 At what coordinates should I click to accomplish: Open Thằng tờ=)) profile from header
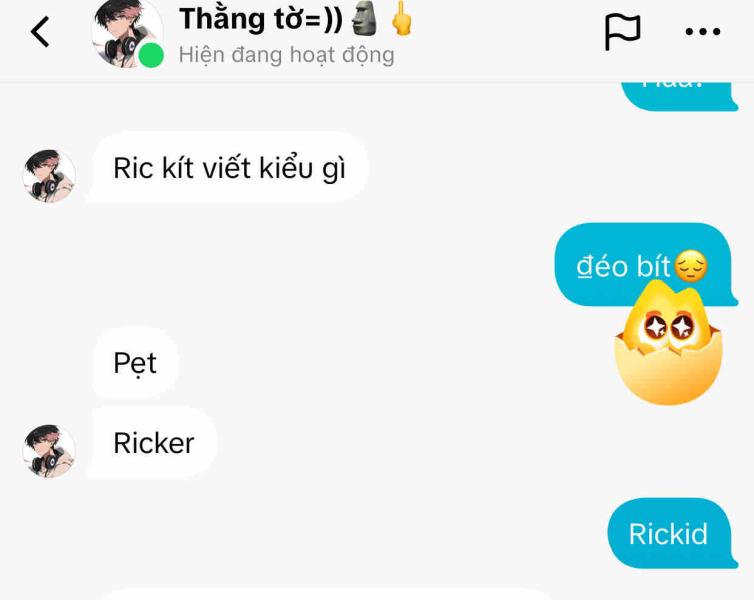[x=127, y=32]
